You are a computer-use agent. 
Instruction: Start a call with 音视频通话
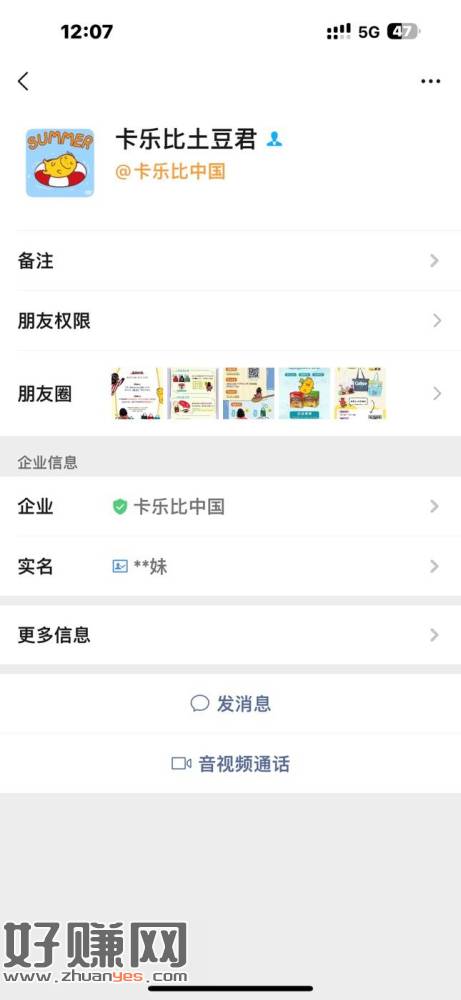coord(230,763)
